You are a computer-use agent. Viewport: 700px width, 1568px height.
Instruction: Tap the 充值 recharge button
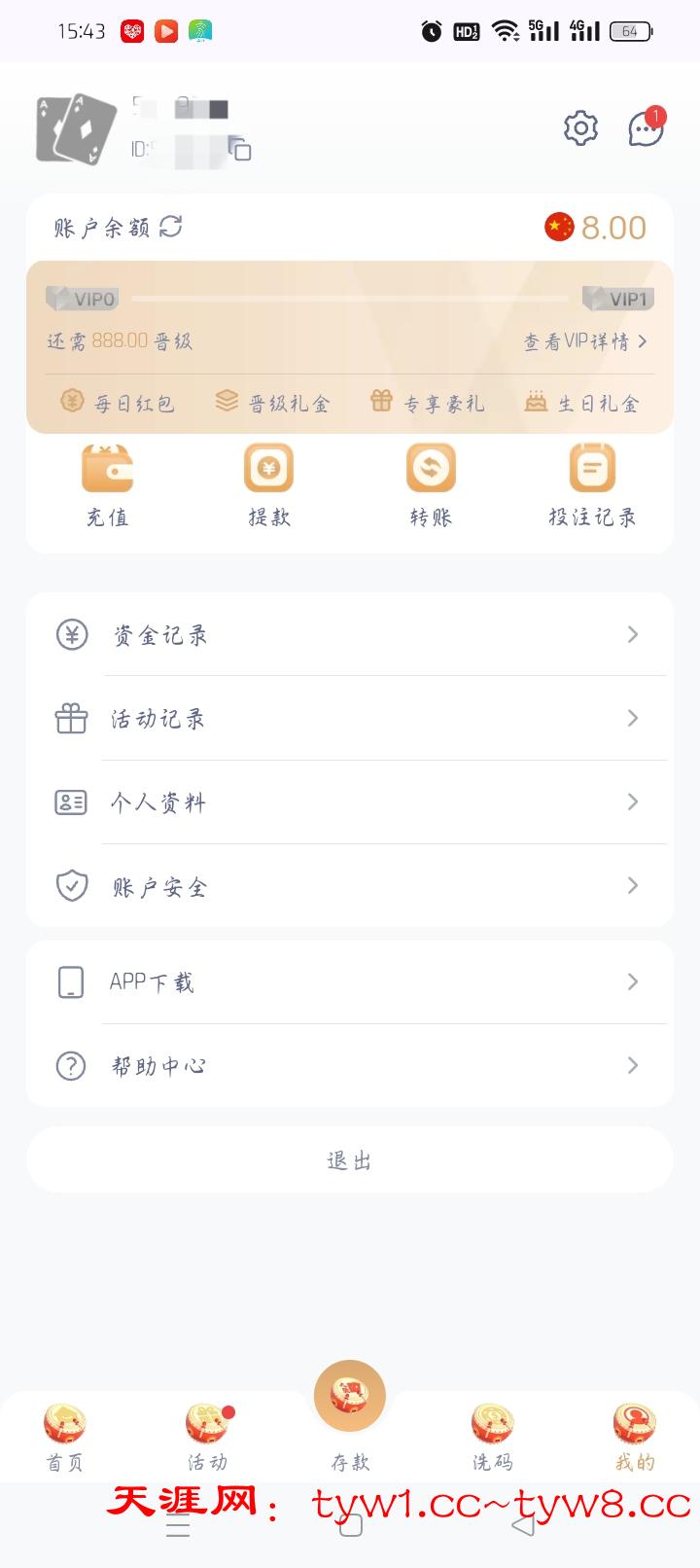coord(107,485)
